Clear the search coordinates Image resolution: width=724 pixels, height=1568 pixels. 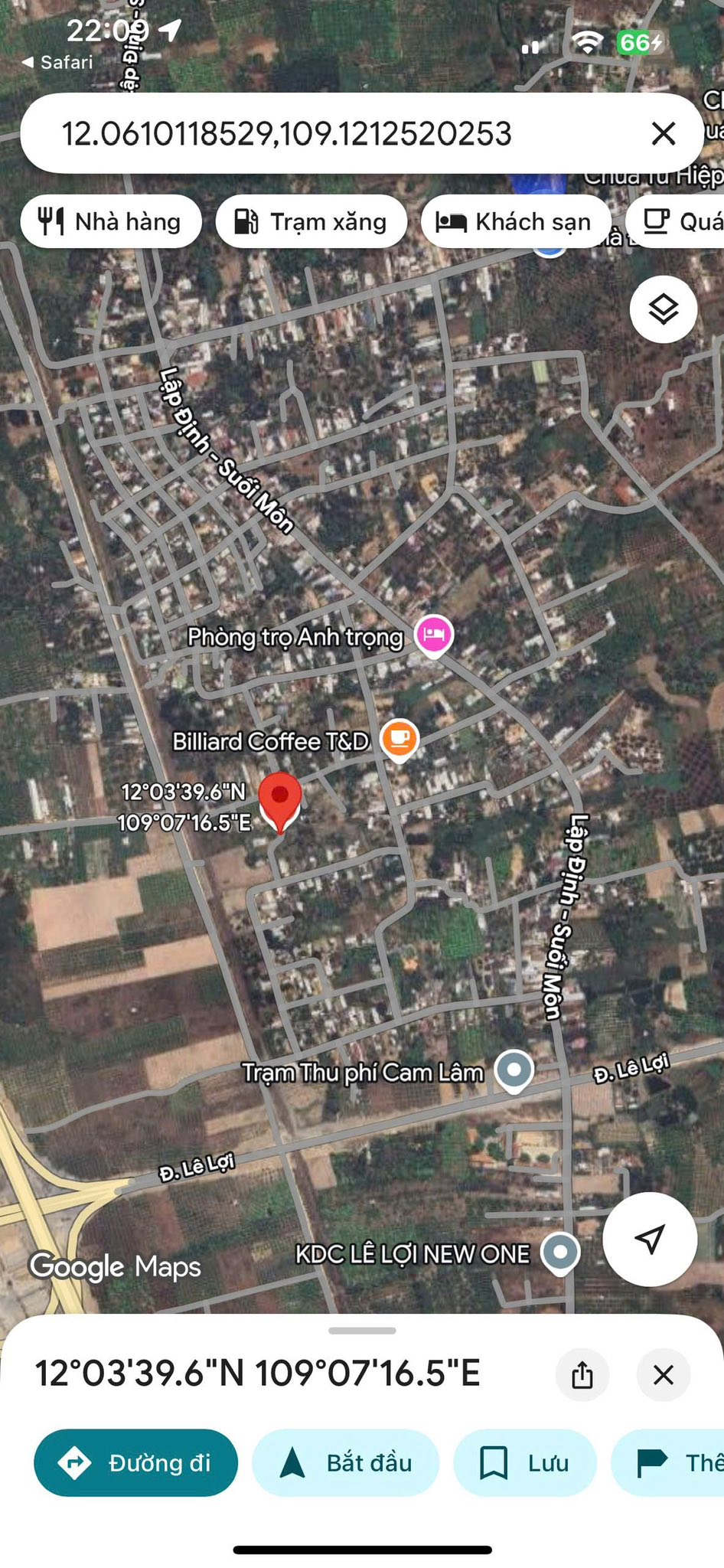click(663, 134)
